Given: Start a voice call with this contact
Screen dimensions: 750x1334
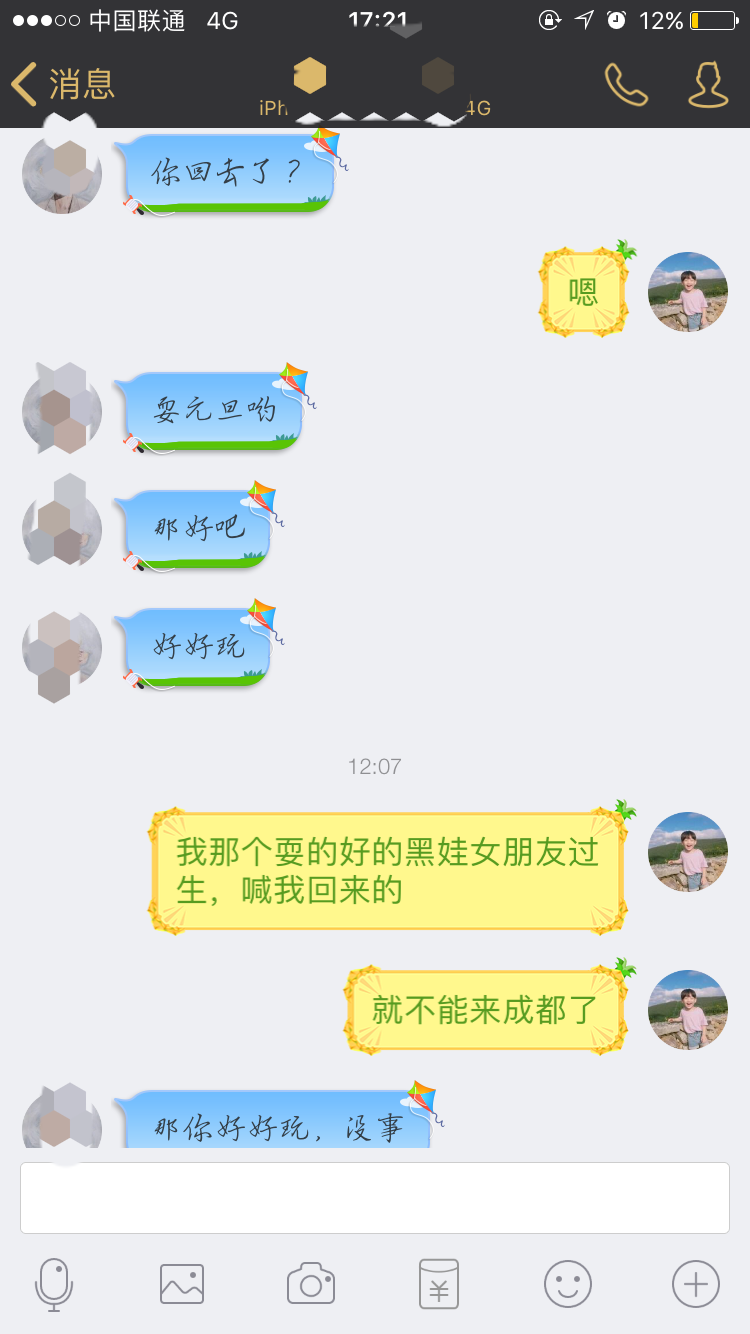Looking at the screenshot, I should pos(627,85).
